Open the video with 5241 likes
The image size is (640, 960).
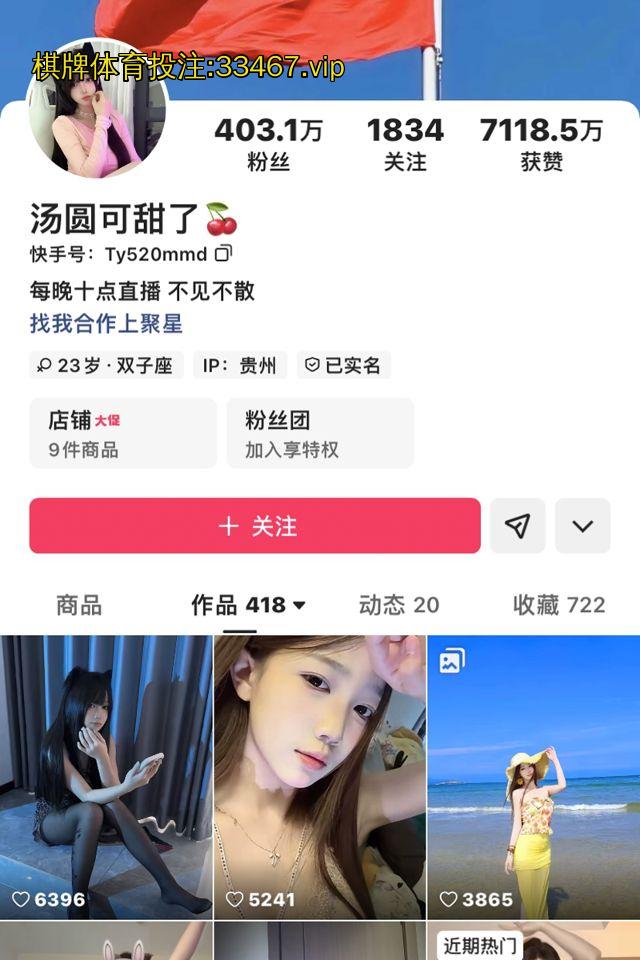coord(320,775)
